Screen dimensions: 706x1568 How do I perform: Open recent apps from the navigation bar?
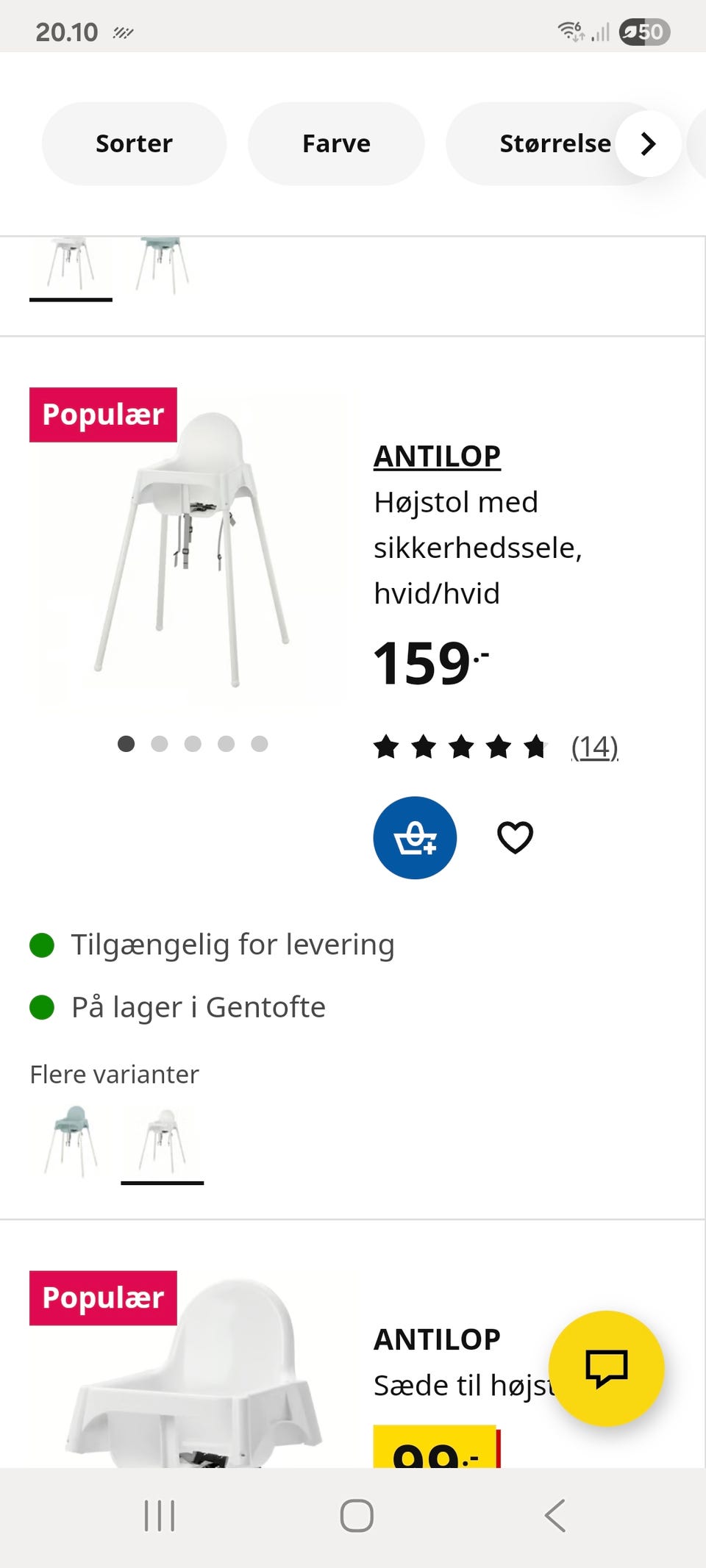[159, 1516]
